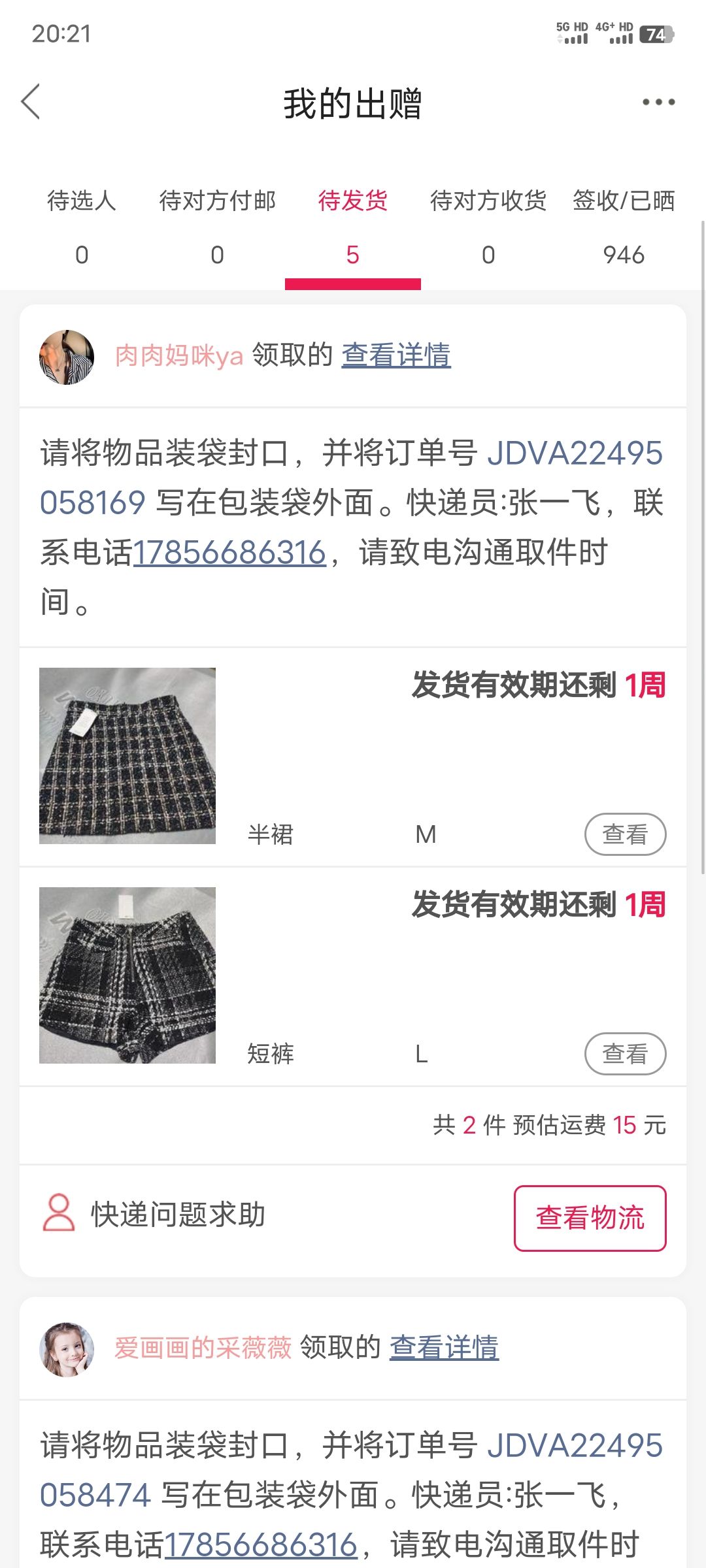This screenshot has height=1568, width=706.
Task: Open 爱画画的采薇薇's avatar
Action: 67,1350
